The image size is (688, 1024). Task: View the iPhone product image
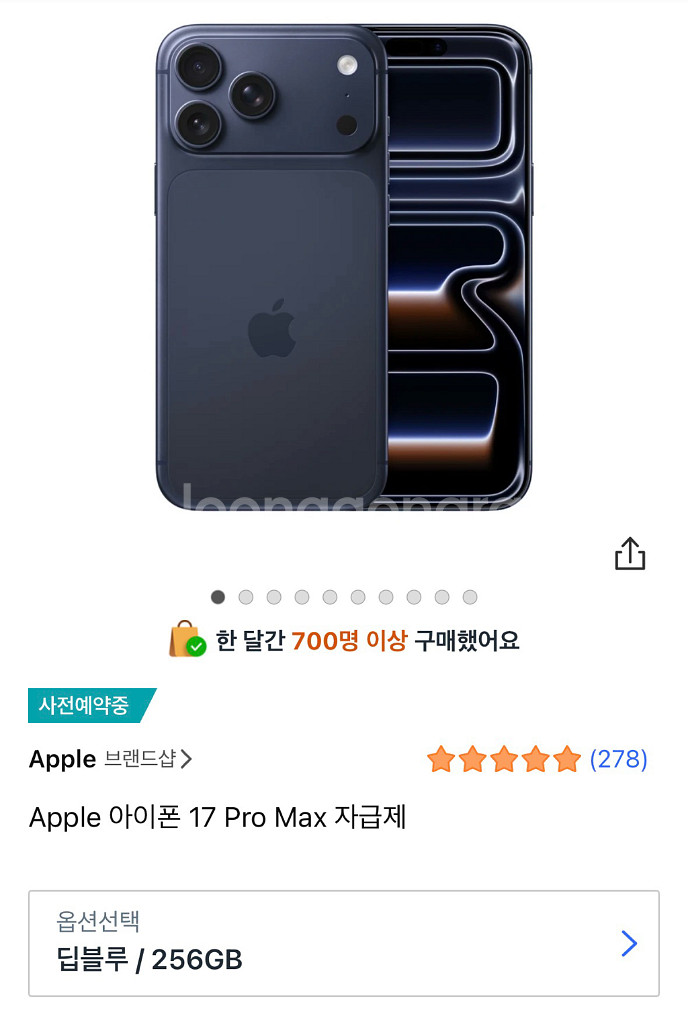[x=344, y=268]
